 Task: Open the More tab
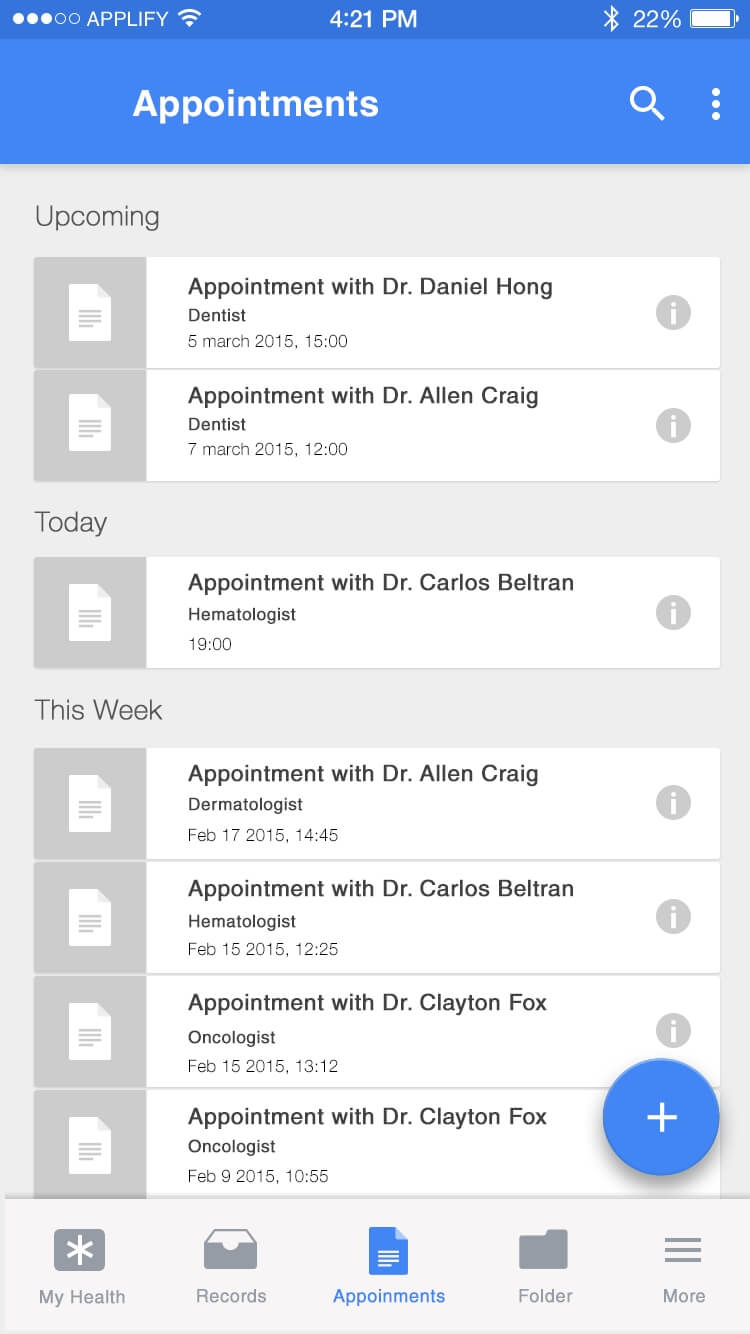click(683, 1267)
